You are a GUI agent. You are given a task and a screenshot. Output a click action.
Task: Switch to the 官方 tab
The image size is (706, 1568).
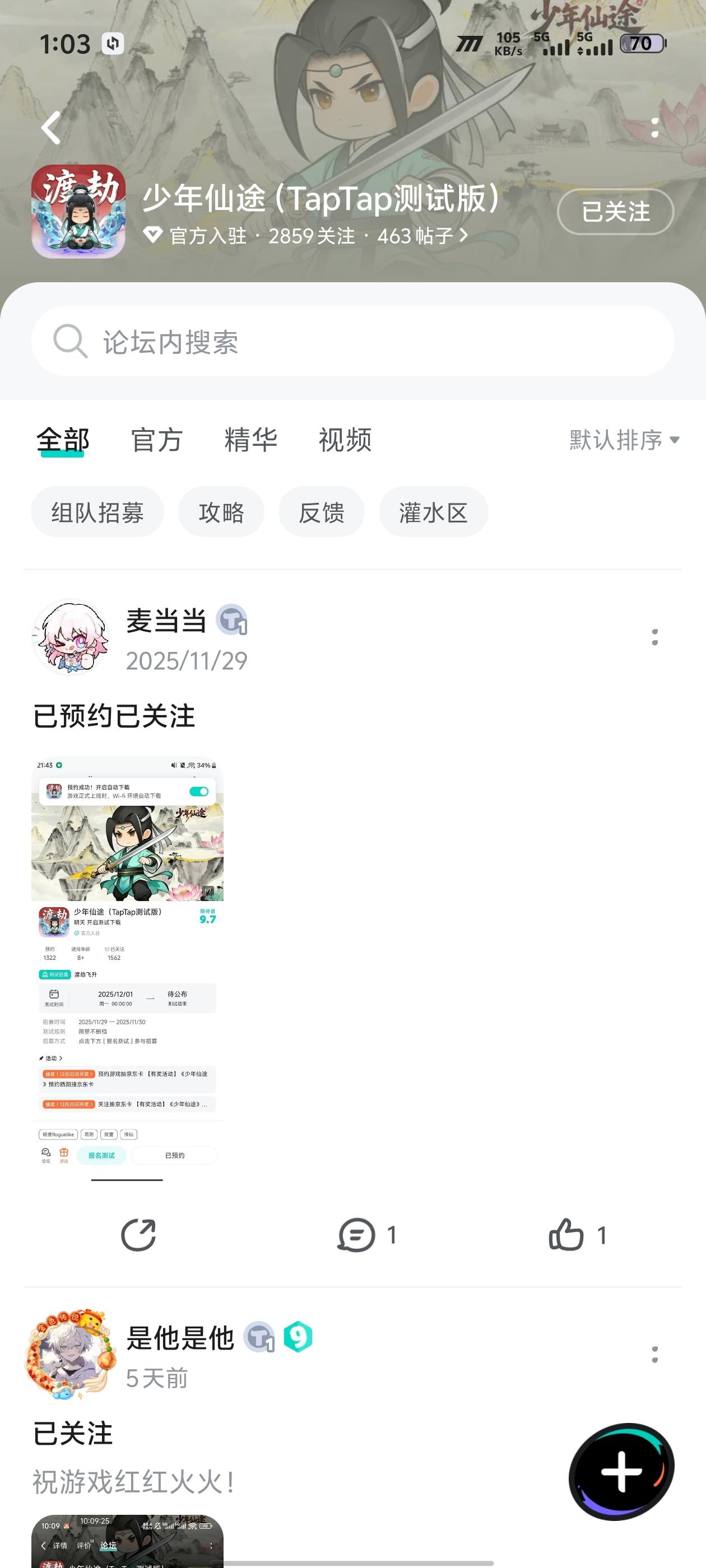click(x=155, y=440)
